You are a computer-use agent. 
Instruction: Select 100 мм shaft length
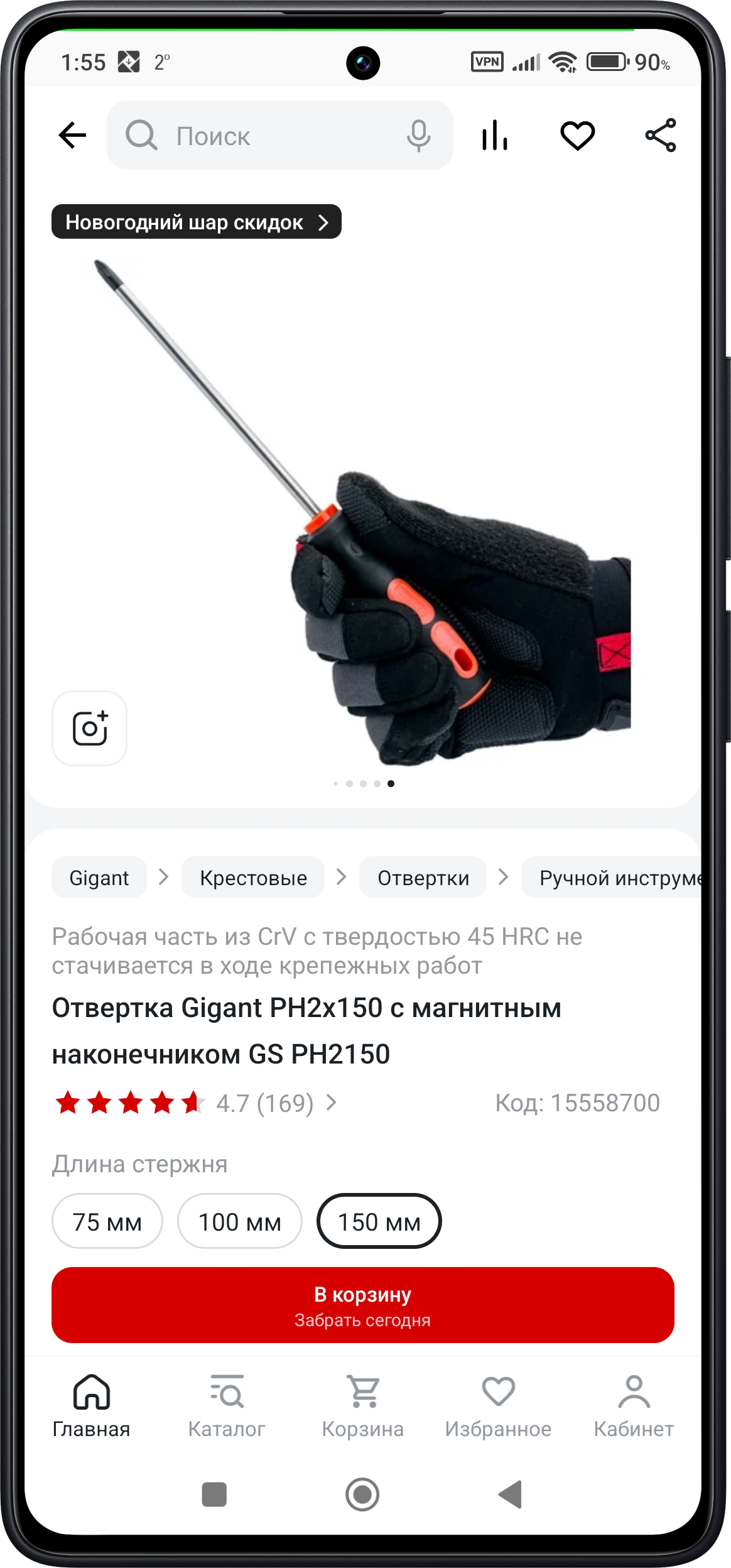click(x=239, y=1222)
